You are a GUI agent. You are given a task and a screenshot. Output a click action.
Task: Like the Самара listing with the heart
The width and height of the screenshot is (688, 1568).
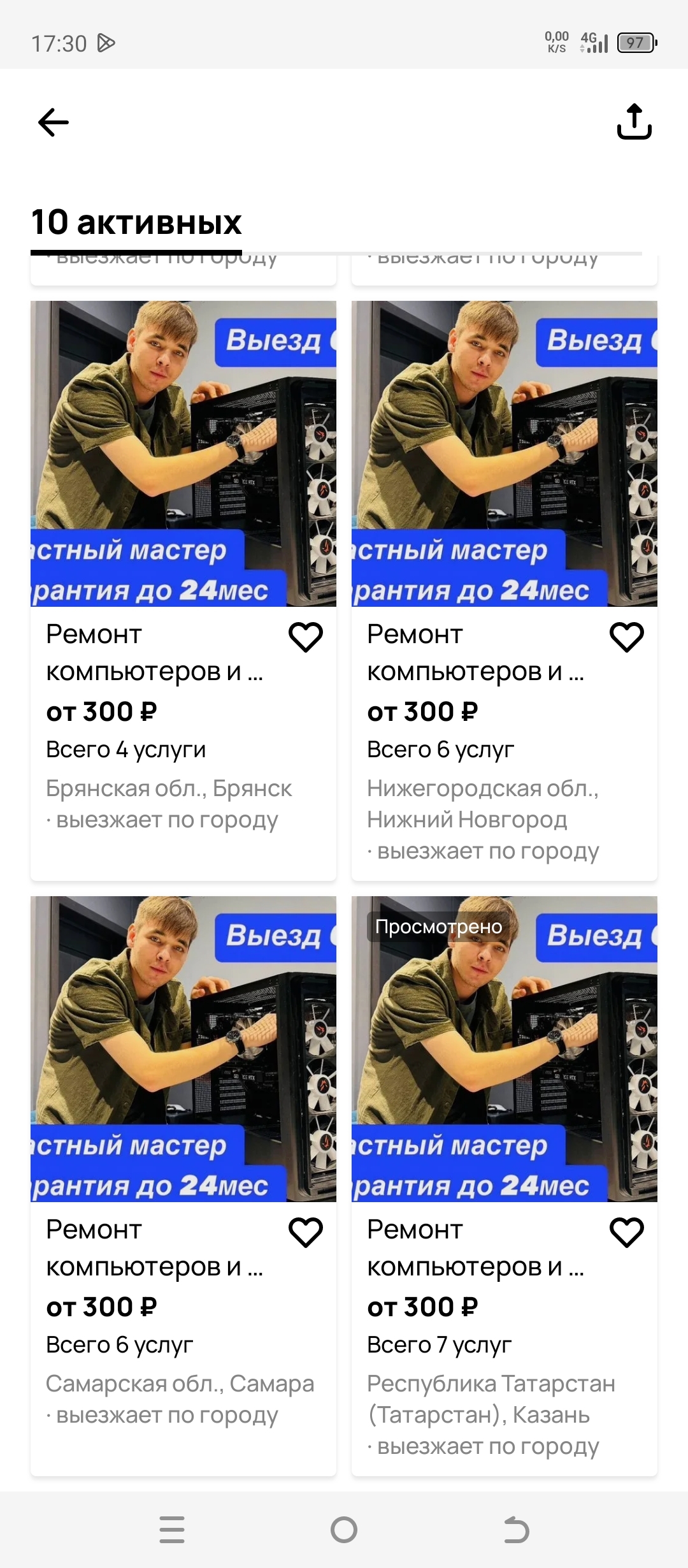pyautogui.click(x=306, y=1232)
